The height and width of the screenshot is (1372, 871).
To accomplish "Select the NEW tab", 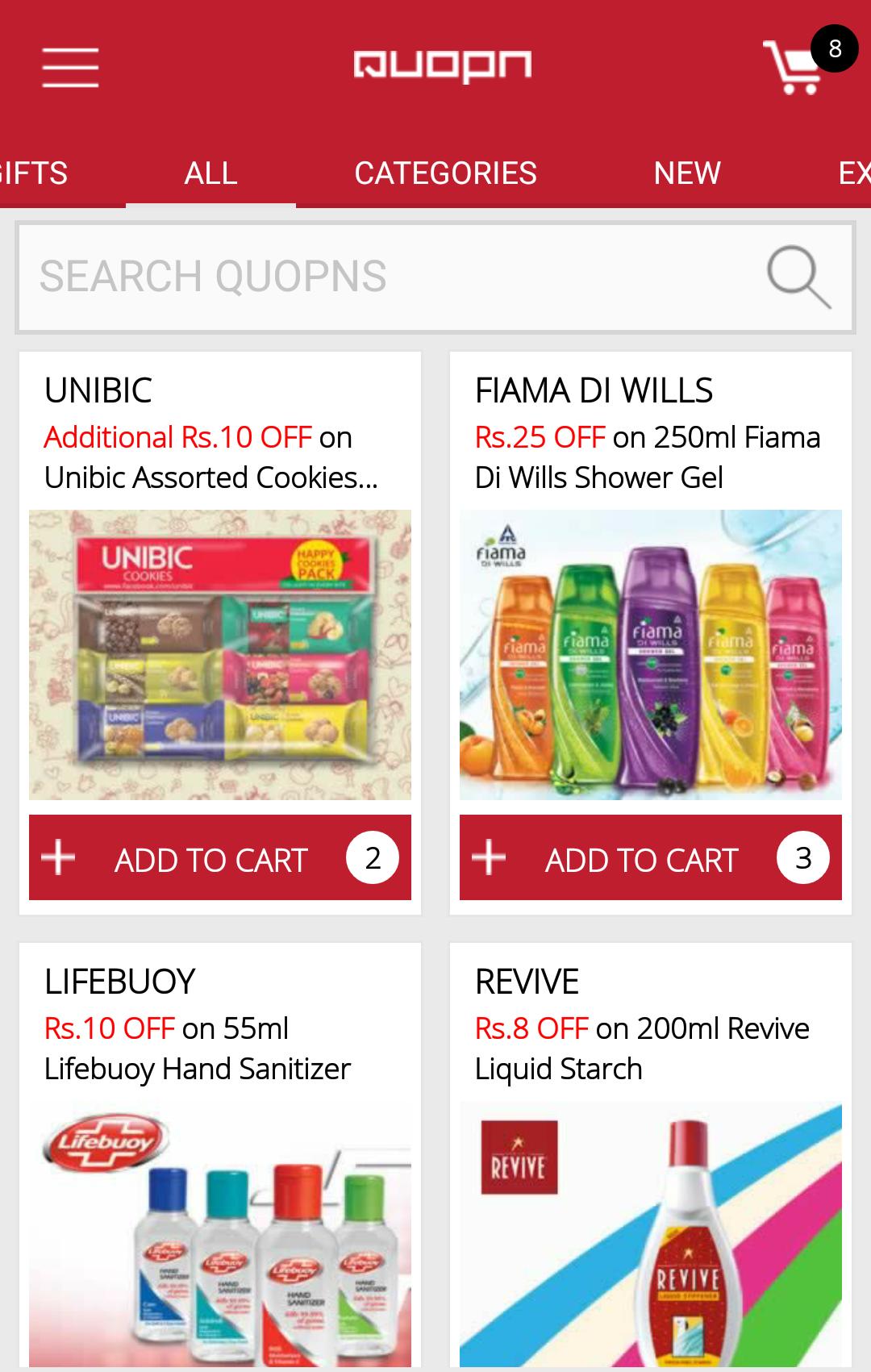I will [686, 173].
